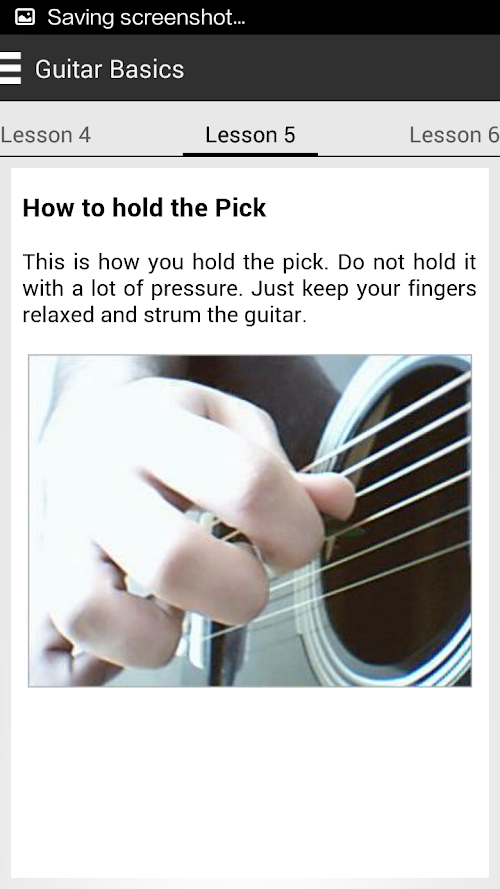This screenshot has width=500, height=889.
Task: Switch to the Lesson 4 tab
Action: pyautogui.click(x=45, y=135)
